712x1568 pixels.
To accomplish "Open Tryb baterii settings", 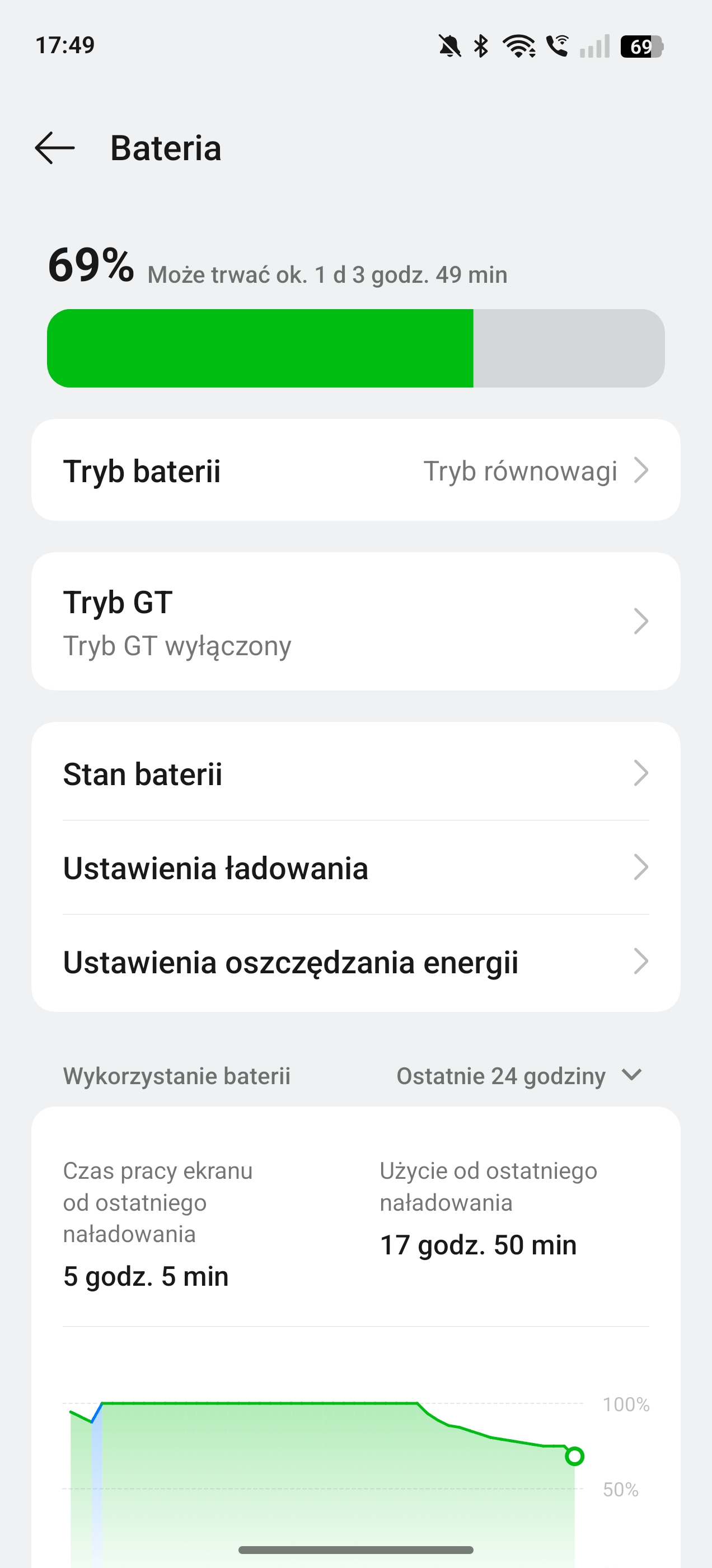I will (356, 470).
